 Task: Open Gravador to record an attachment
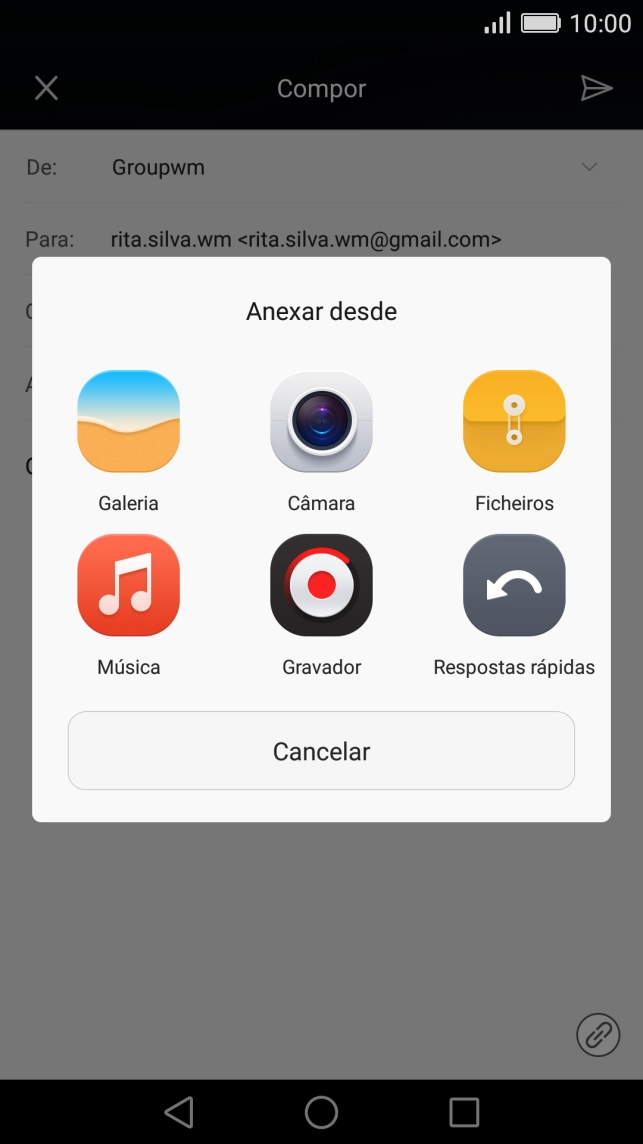321,585
